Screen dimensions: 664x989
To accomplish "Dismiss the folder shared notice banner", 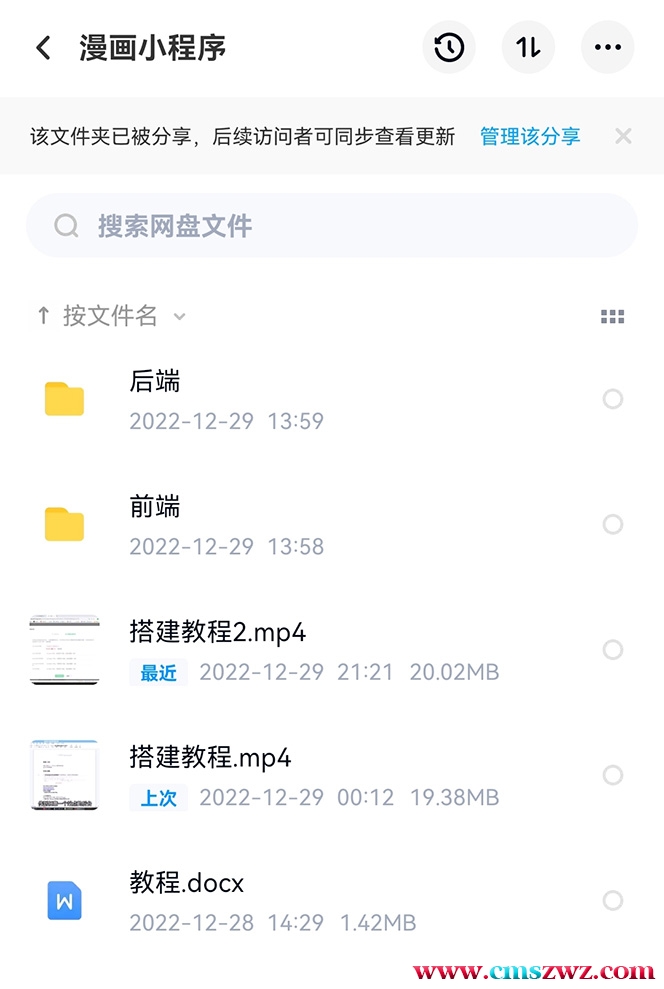I will tap(623, 136).
